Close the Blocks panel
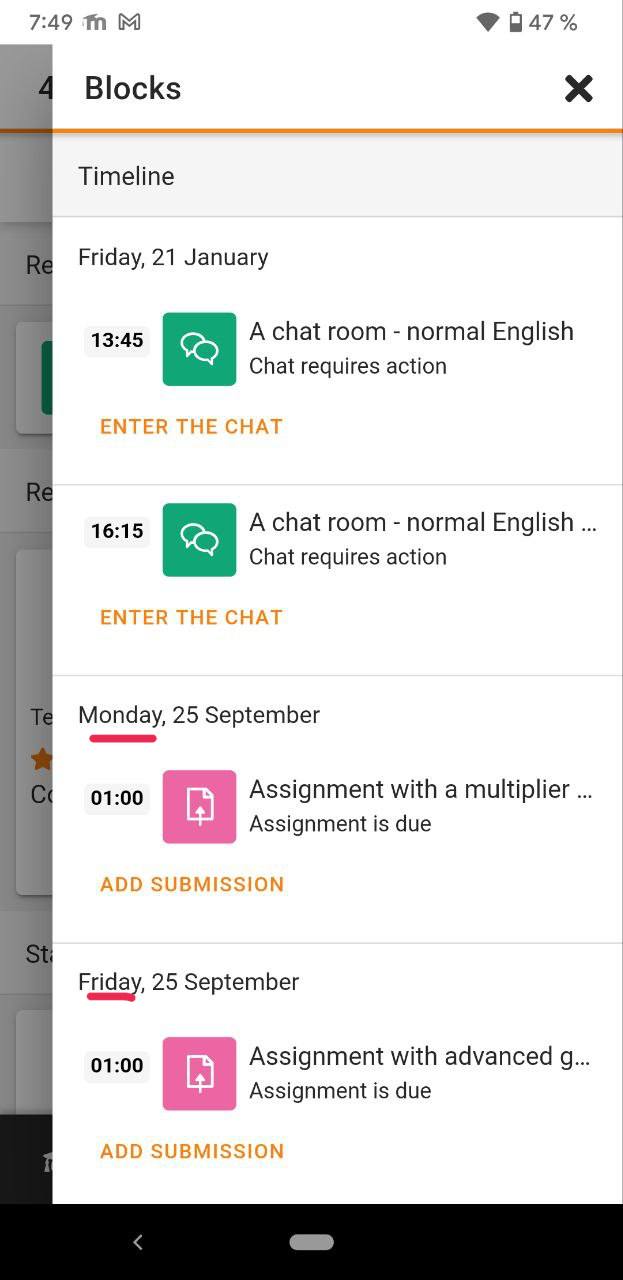The image size is (623, 1280). [578, 89]
